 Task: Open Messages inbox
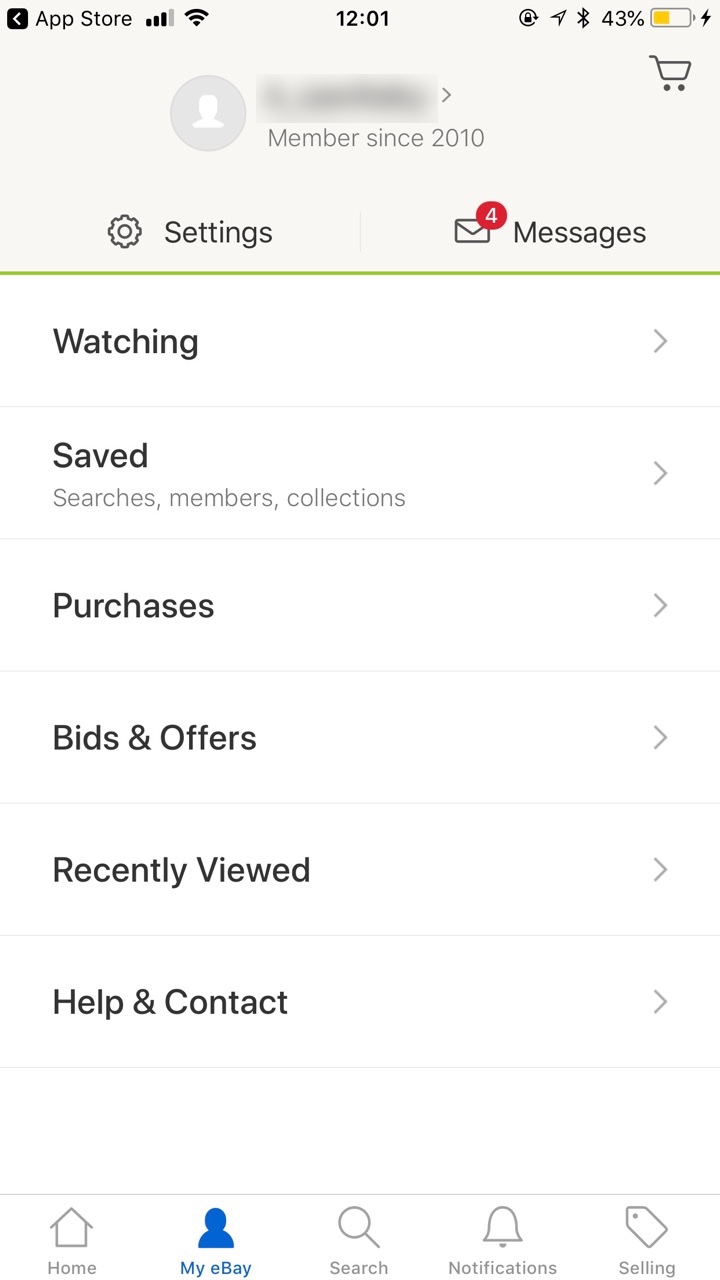[550, 232]
